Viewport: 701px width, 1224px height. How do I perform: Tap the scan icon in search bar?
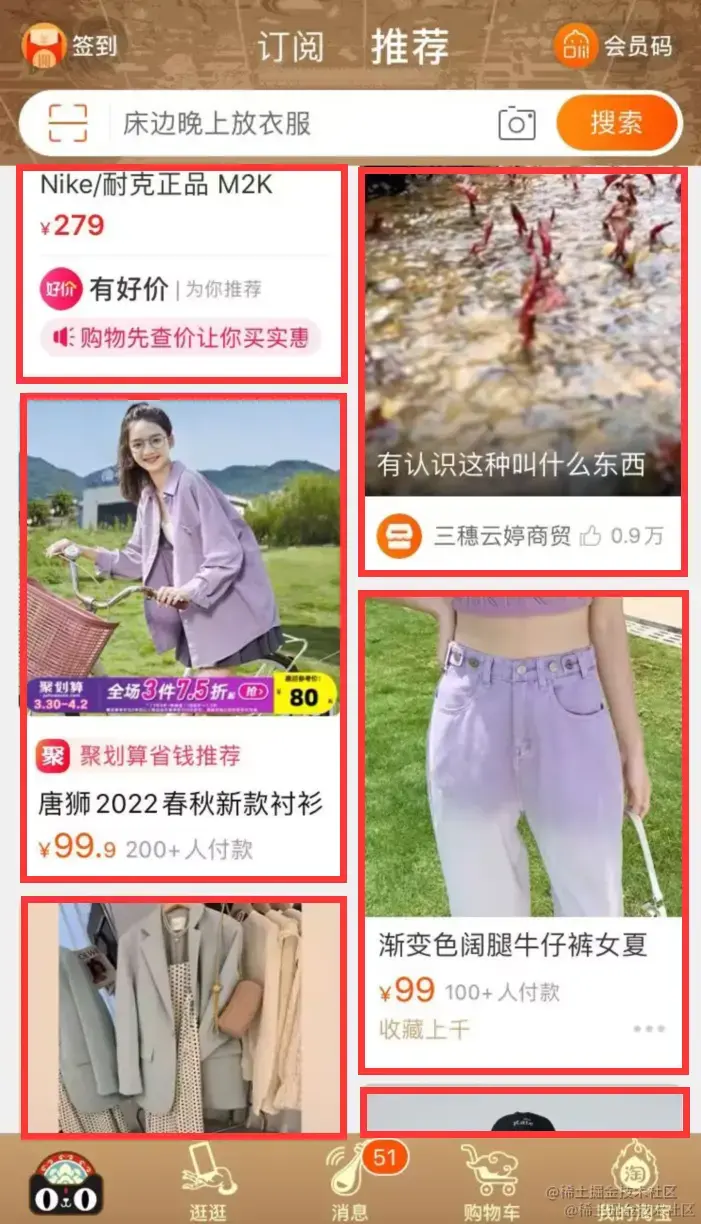pyautogui.click(x=68, y=123)
